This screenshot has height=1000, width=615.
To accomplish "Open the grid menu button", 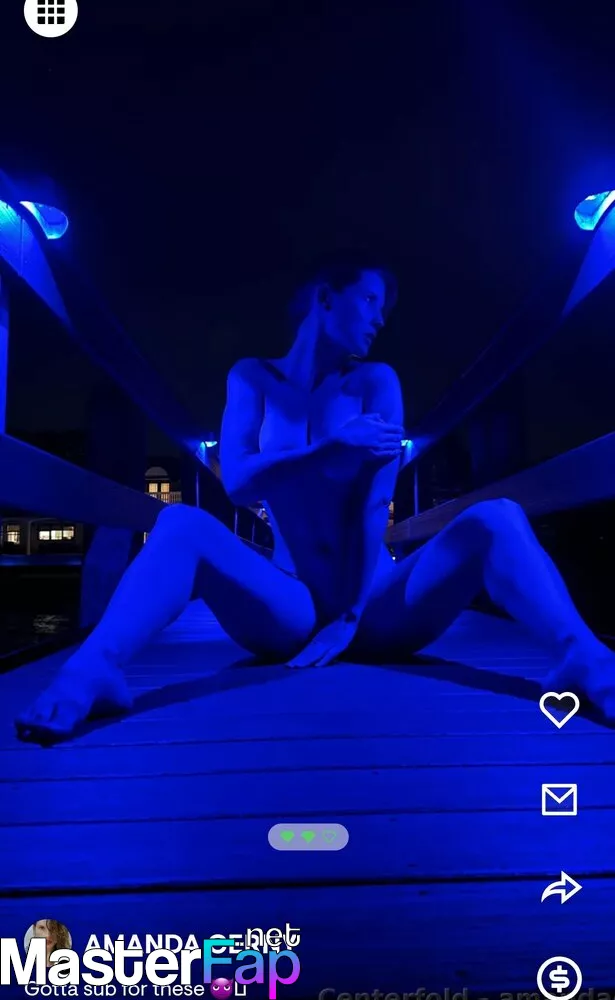I will coord(51,13).
